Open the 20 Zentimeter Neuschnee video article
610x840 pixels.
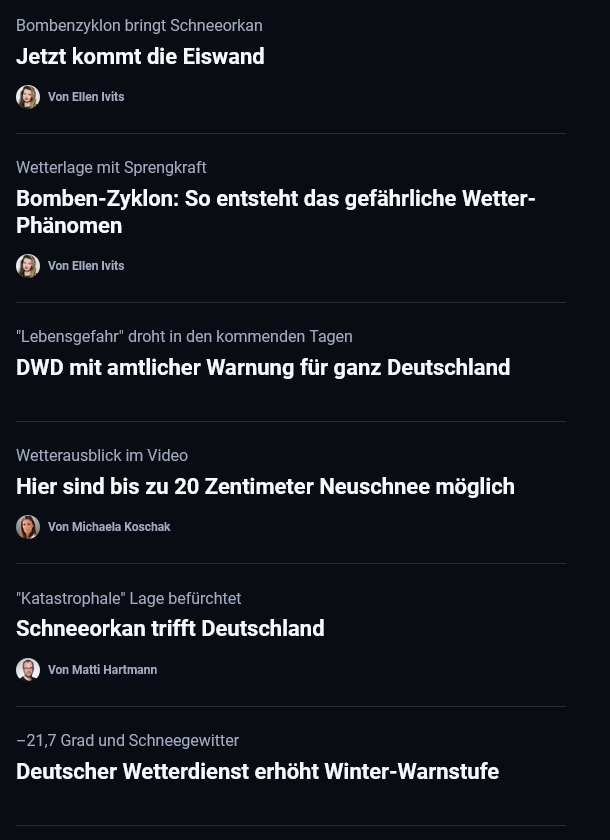[x=265, y=487]
